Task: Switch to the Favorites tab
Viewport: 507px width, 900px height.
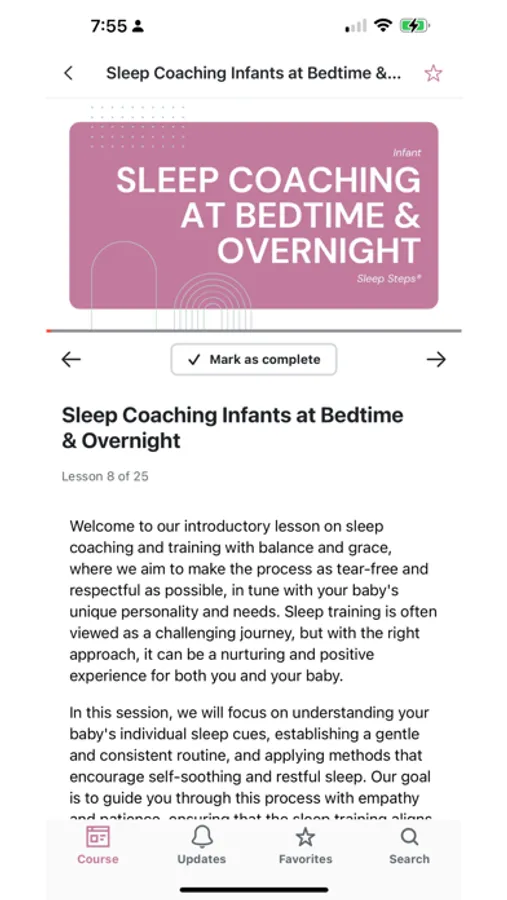Action: pyautogui.click(x=305, y=845)
